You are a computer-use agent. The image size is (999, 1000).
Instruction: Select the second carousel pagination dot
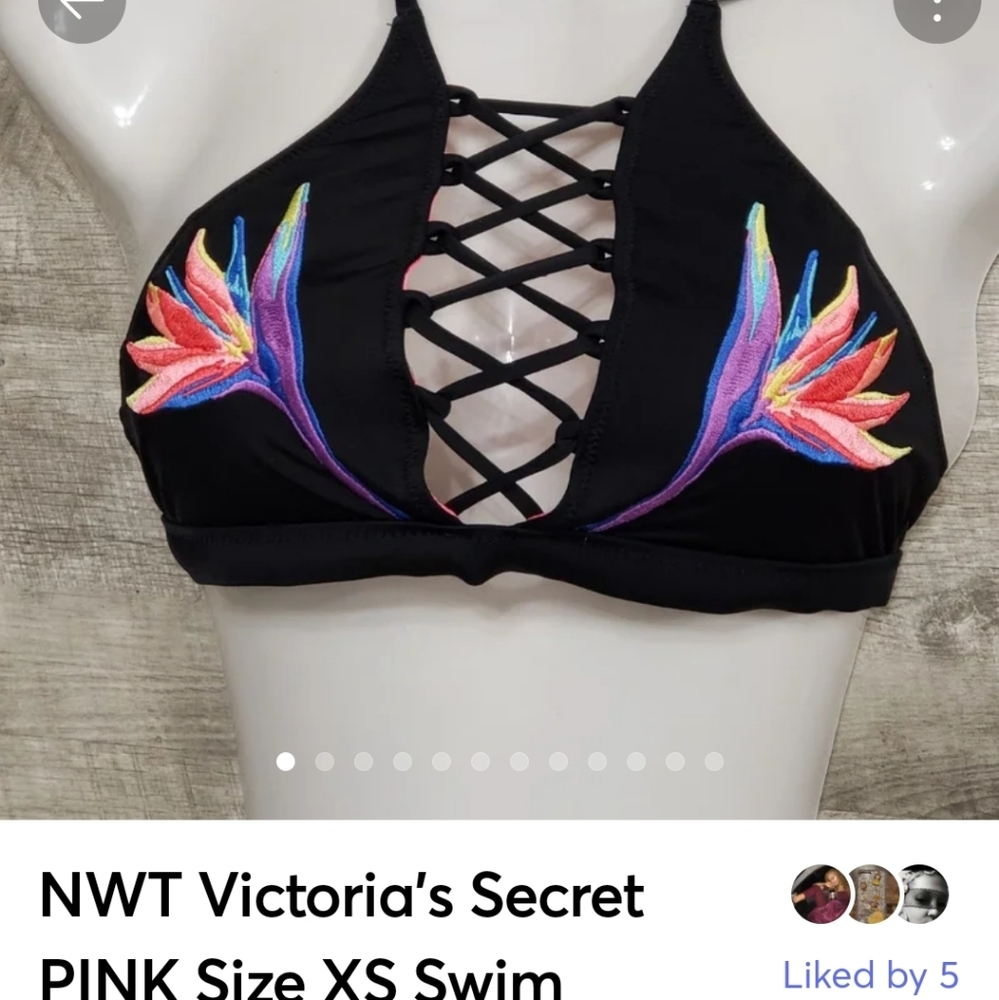(x=326, y=762)
